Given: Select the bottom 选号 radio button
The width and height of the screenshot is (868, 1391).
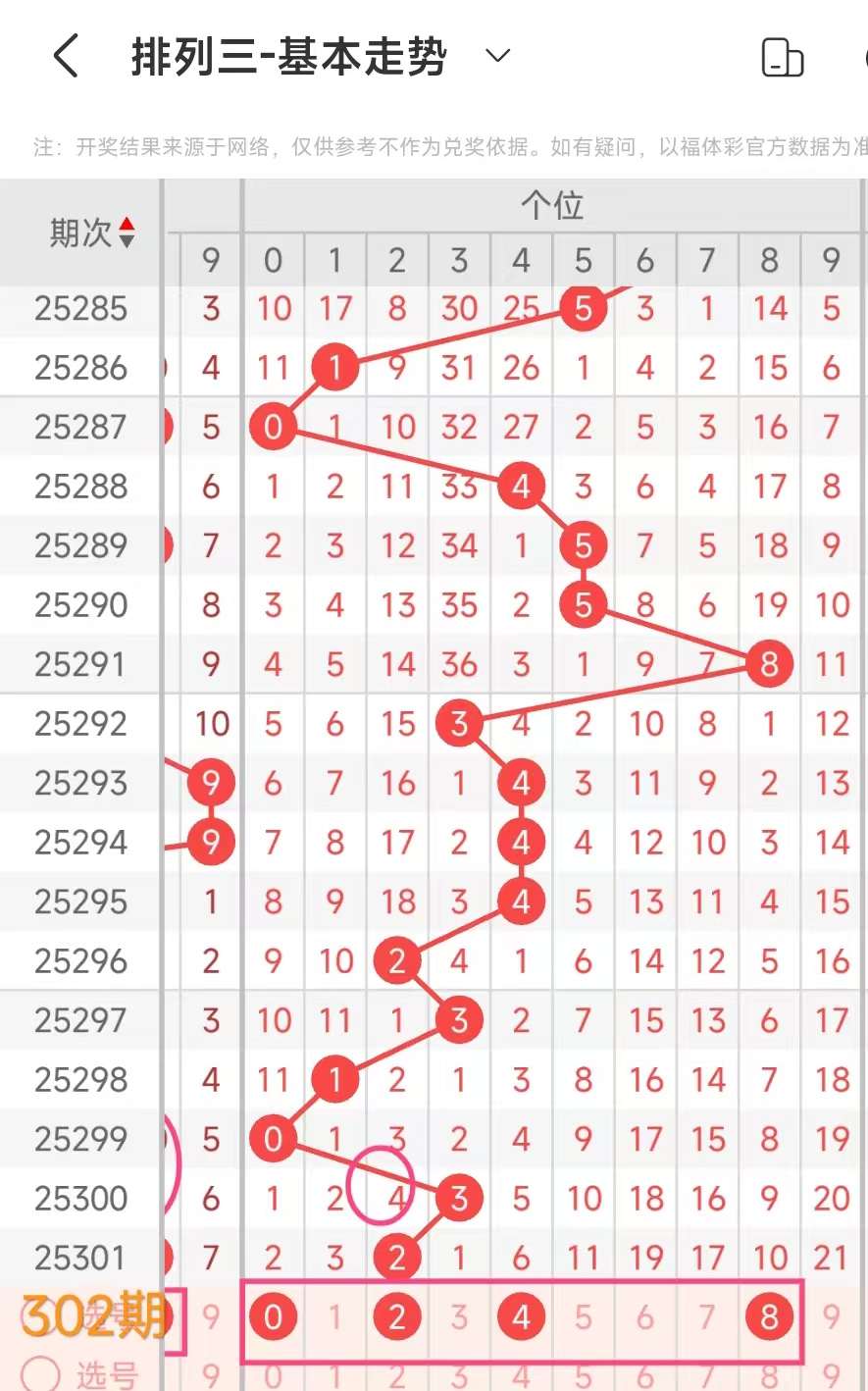Looking at the screenshot, I should point(40,1375).
